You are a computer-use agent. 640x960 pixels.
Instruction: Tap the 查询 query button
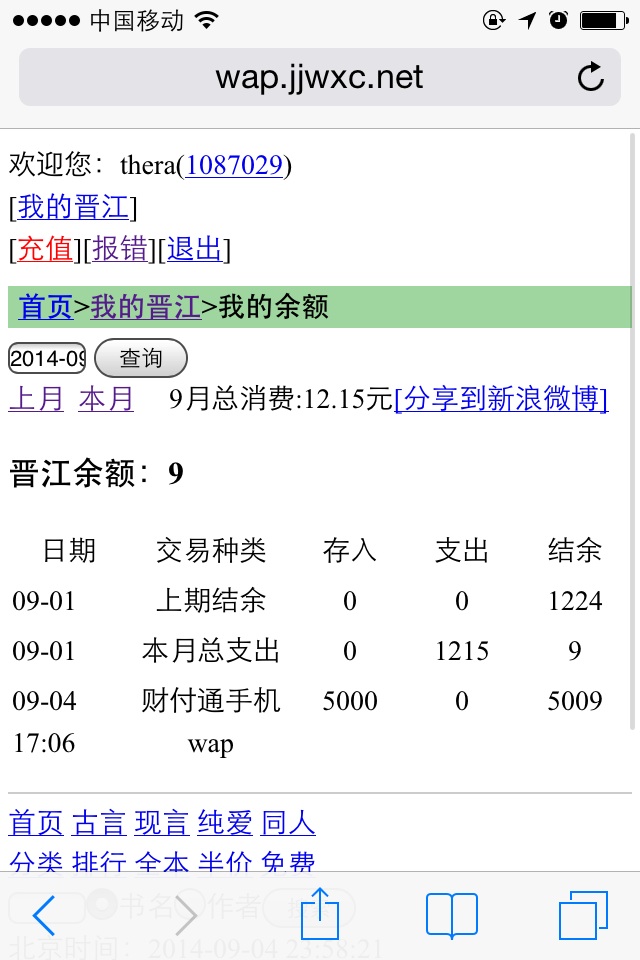coord(140,358)
